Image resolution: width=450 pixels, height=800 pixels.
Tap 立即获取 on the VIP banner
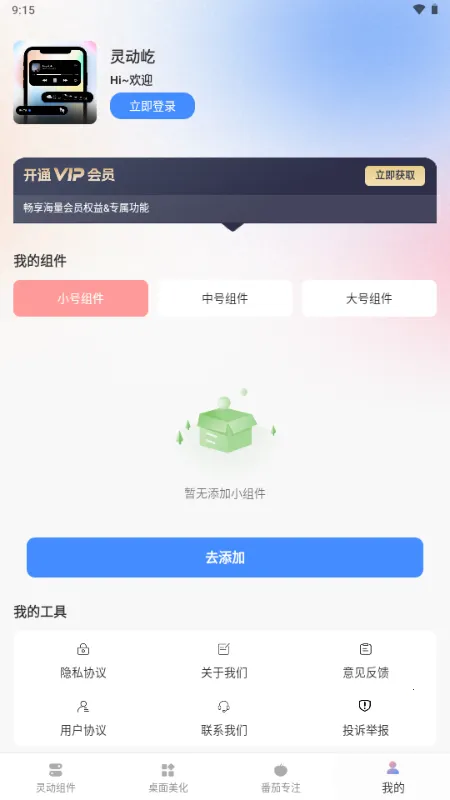(394, 176)
